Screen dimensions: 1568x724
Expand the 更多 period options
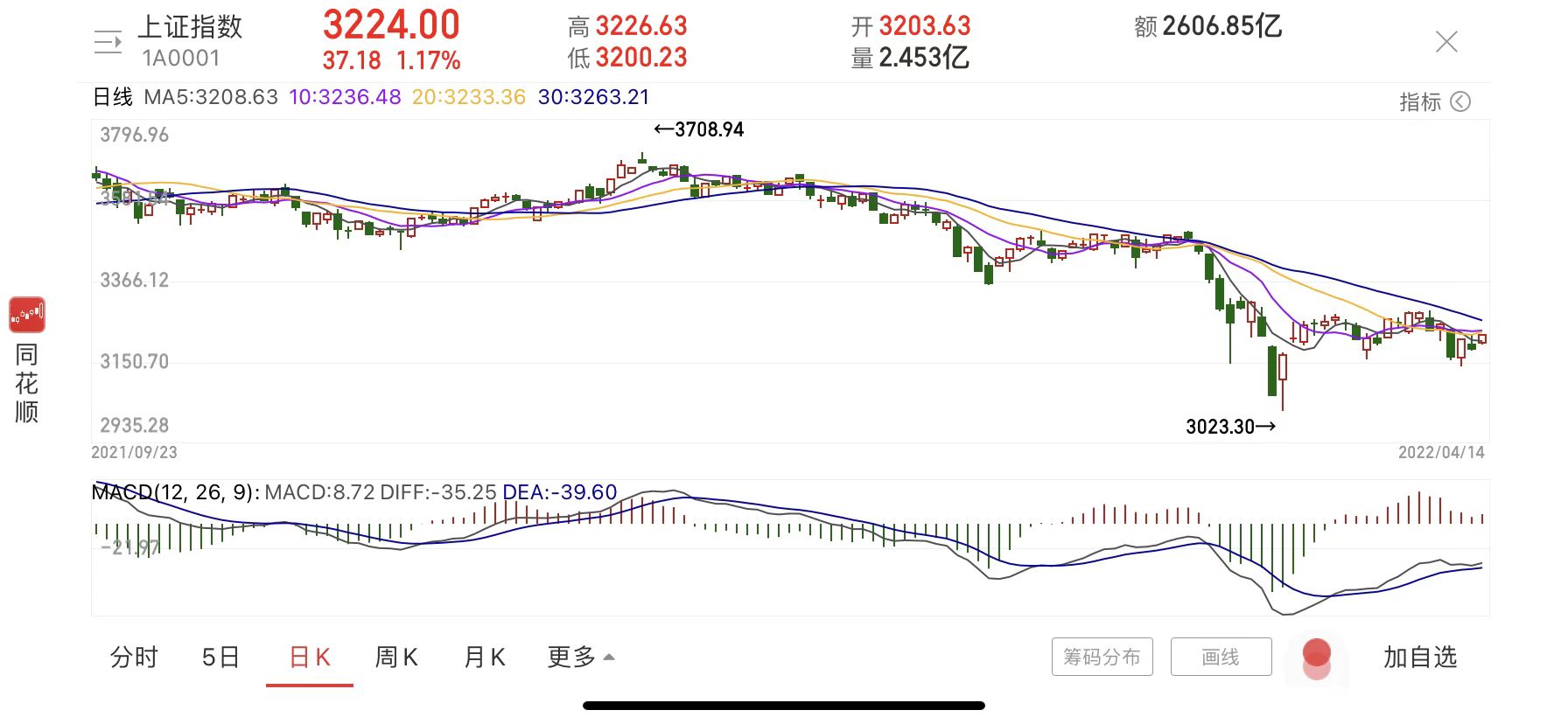(580, 658)
